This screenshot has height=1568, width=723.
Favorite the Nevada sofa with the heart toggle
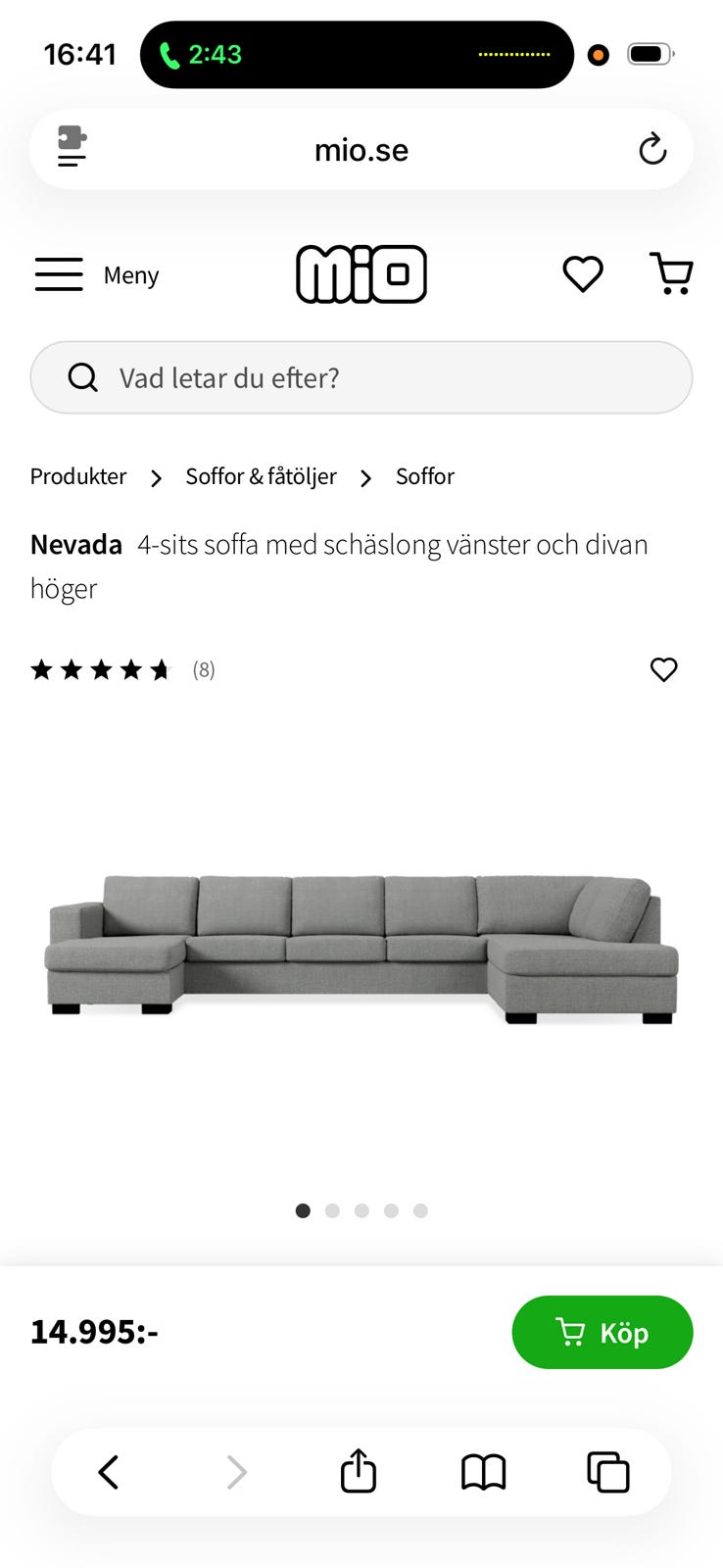point(663,669)
